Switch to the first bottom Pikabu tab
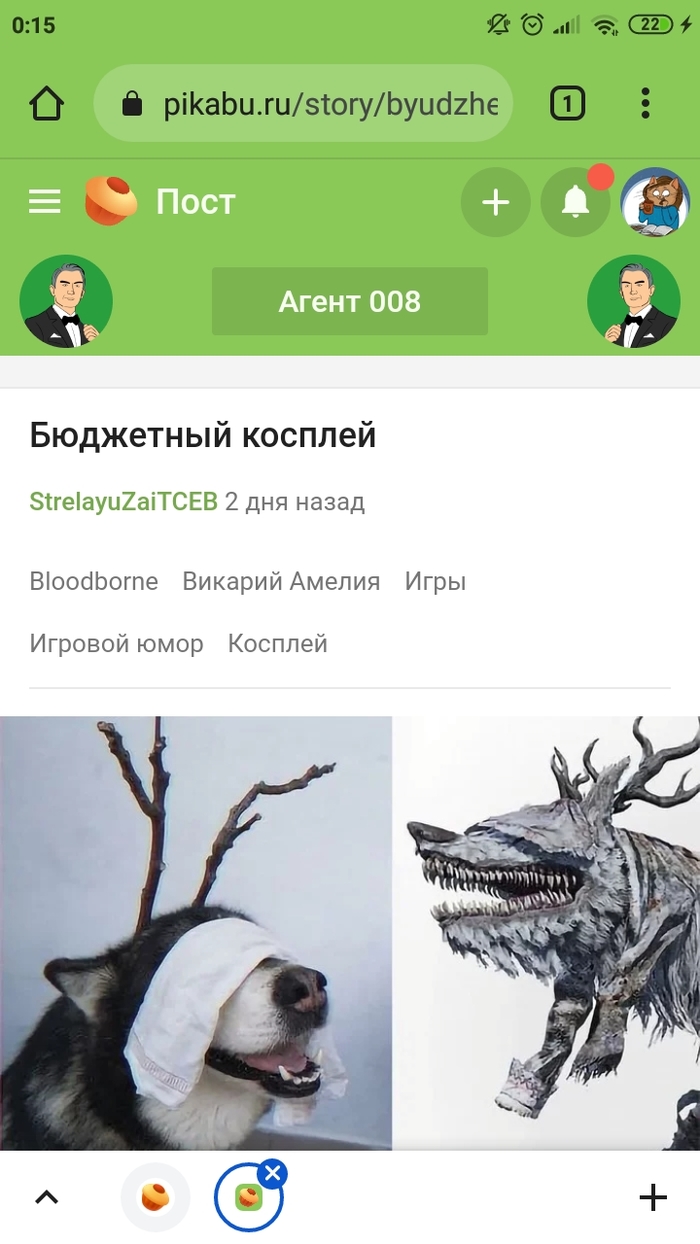The width and height of the screenshot is (700, 1244). (x=155, y=1197)
